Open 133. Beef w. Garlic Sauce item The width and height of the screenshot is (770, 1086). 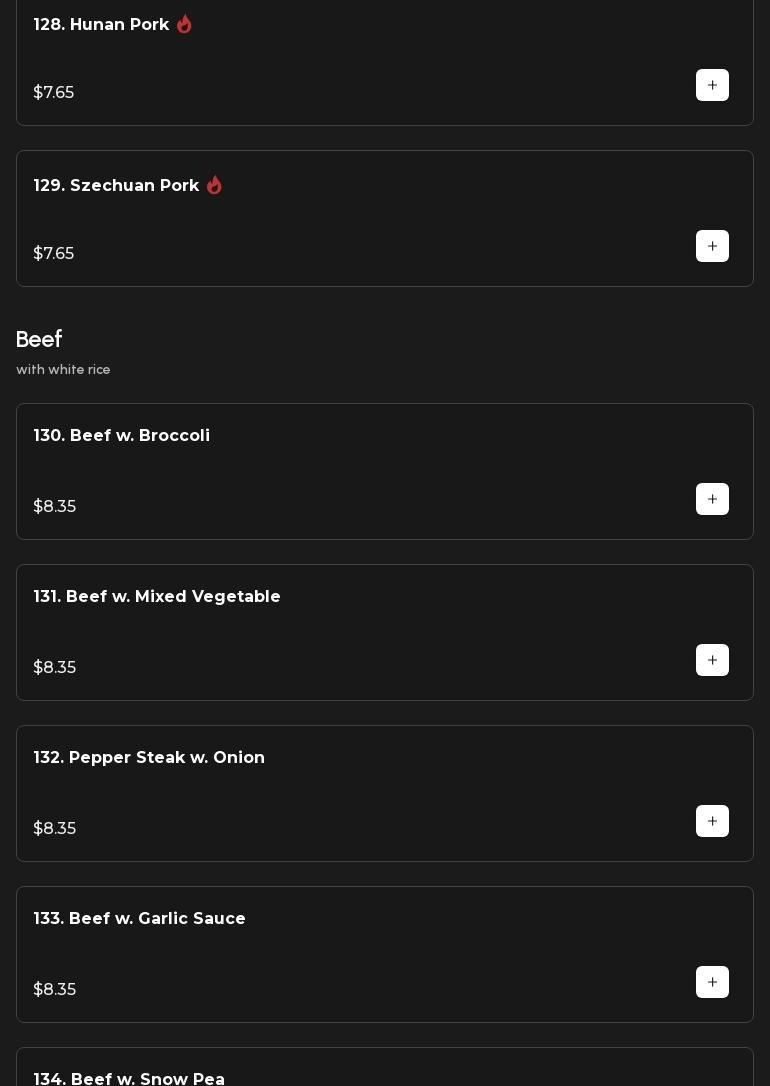pyautogui.click(x=140, y=919)
